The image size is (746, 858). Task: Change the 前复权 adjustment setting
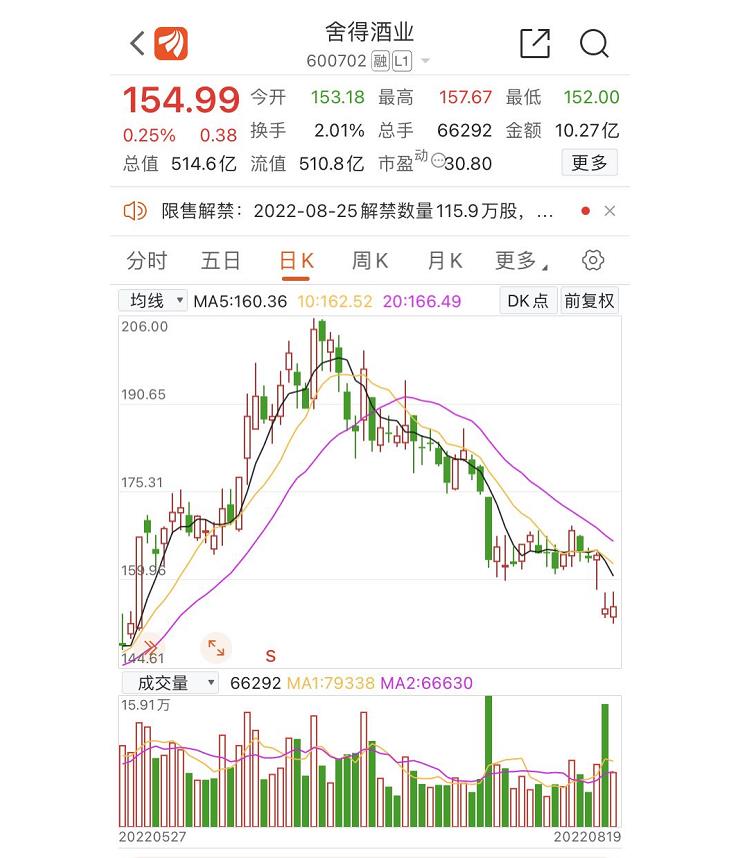pos(589,300)
